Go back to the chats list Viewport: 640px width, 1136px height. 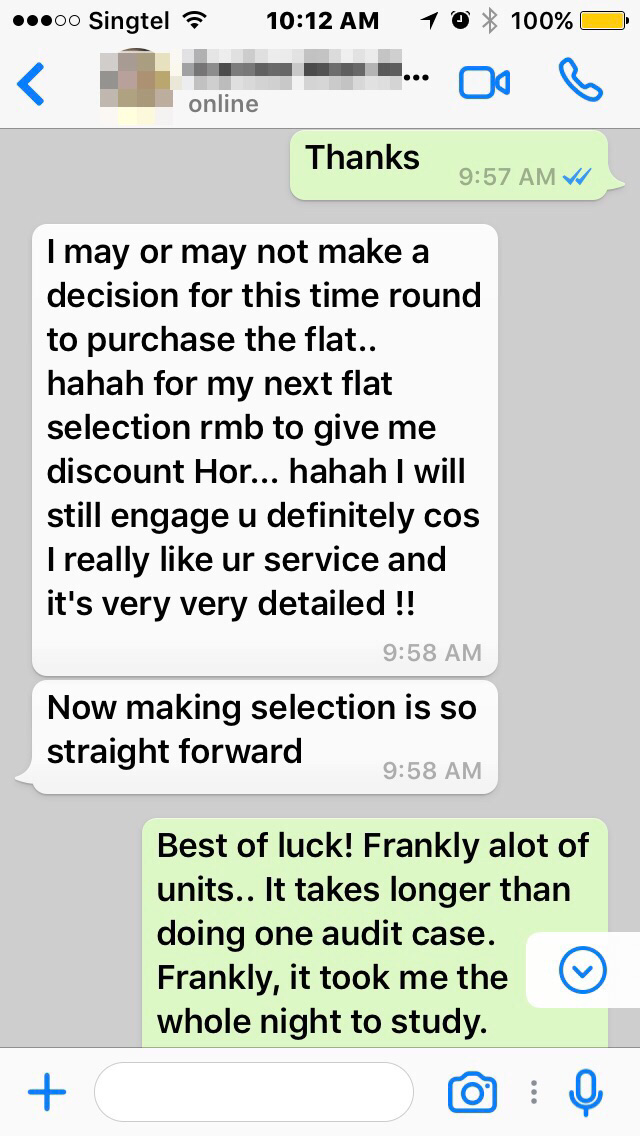(32, 85)
